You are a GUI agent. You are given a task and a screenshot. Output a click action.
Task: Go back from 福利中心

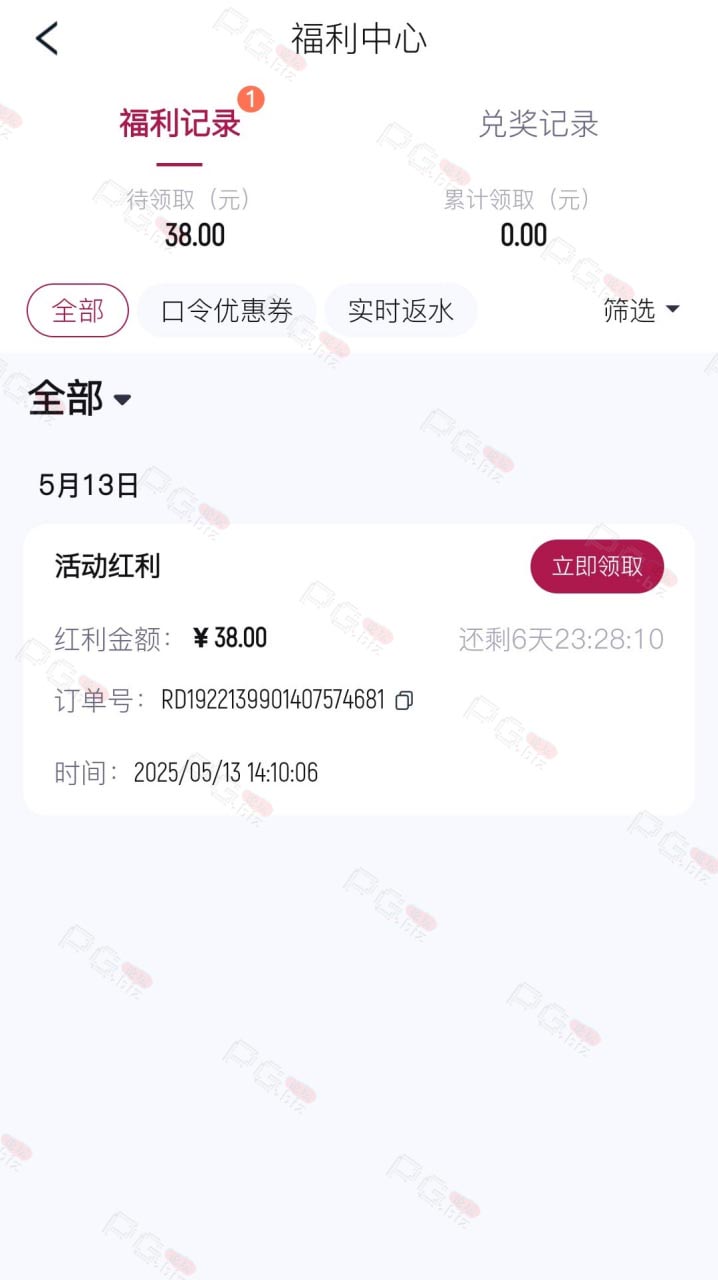pyautogui.click(x=47, y=39)
